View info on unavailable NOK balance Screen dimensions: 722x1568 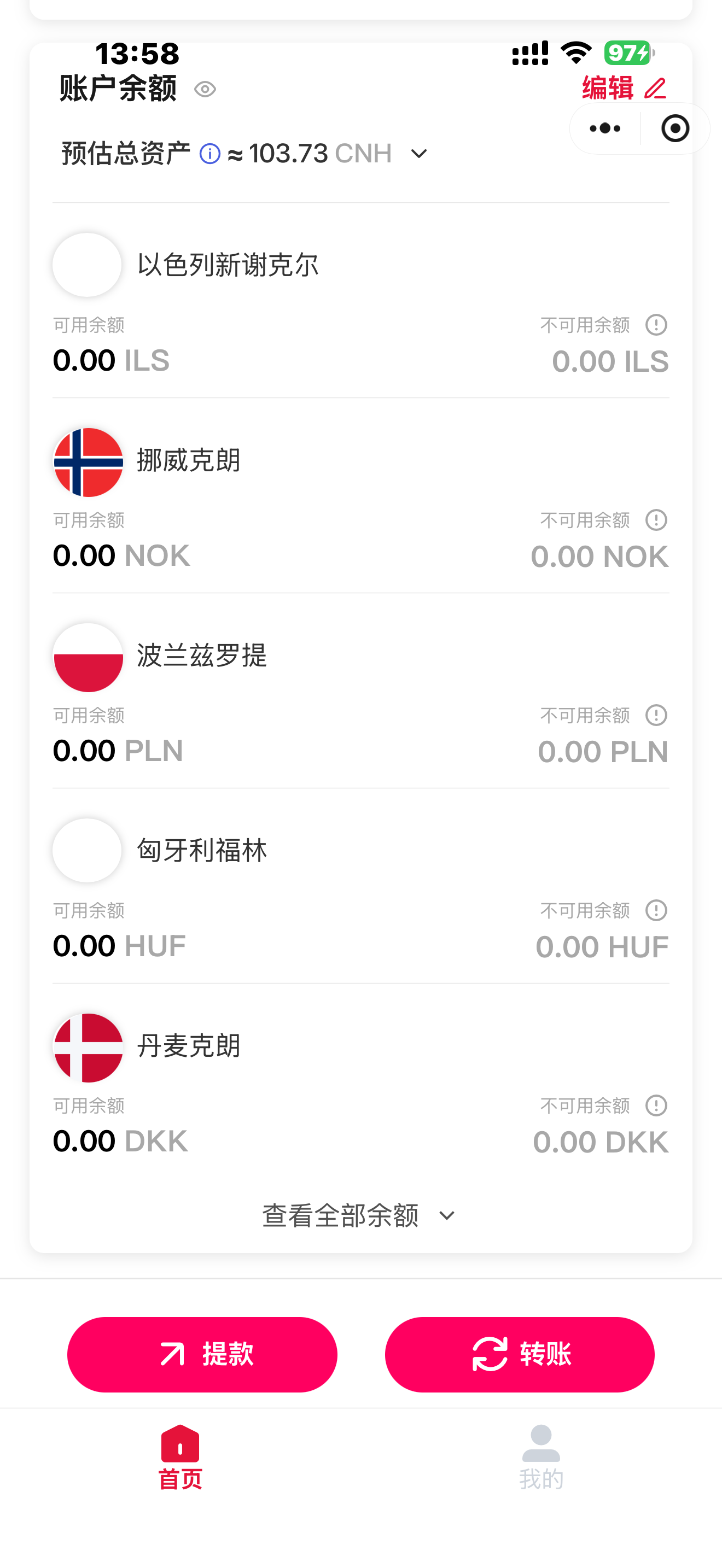pyautogui.click(x=656, y=520)
